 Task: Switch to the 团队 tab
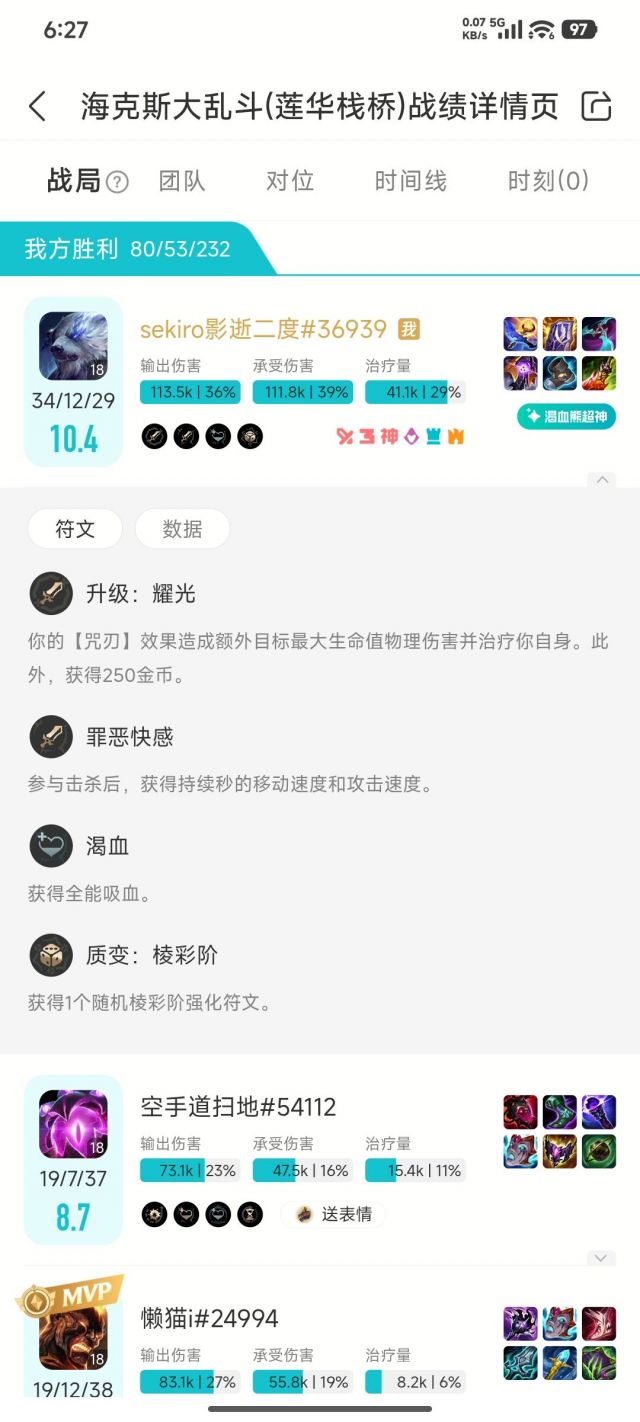pyautogui.click(x=182, y=181)
